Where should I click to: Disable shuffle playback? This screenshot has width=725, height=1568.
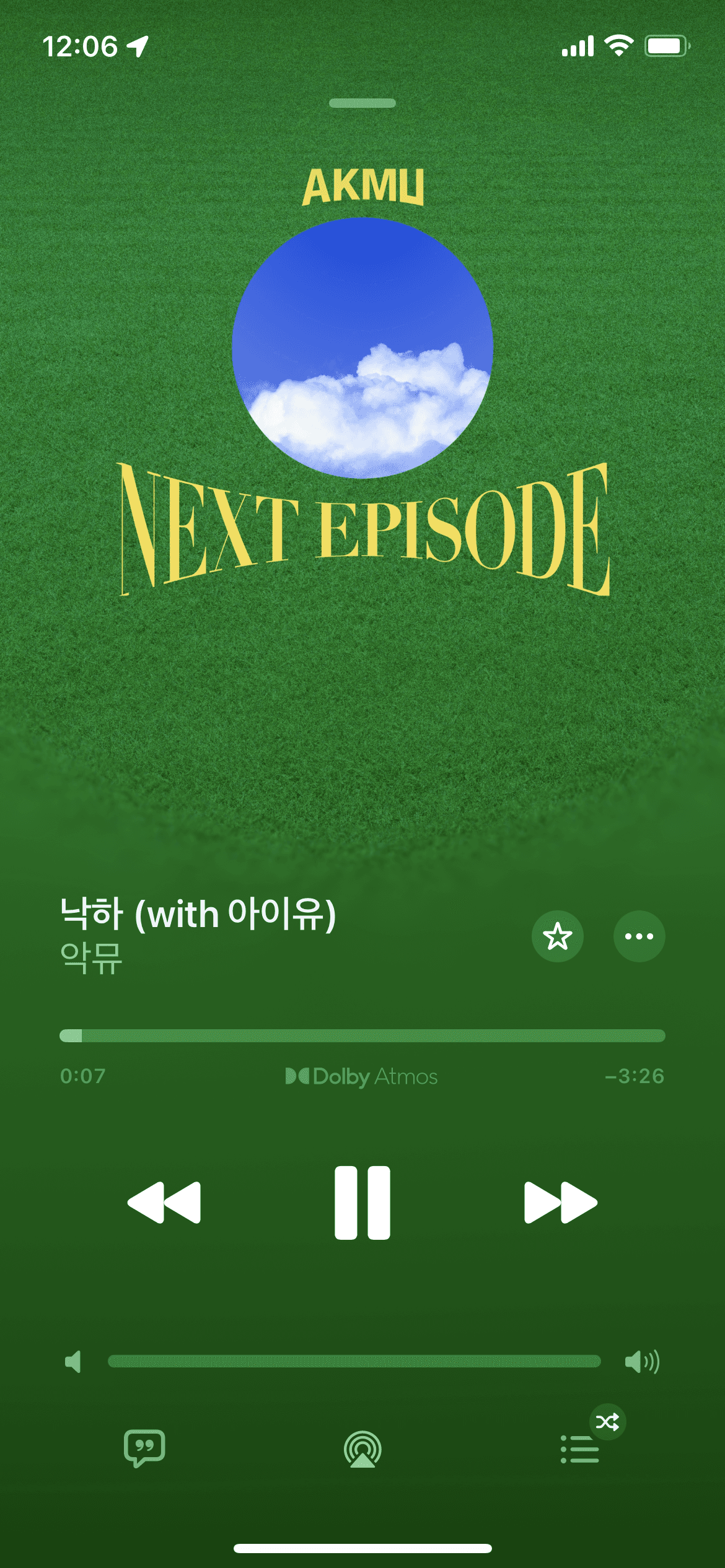pyautogui.click(x=608, y=1422)
